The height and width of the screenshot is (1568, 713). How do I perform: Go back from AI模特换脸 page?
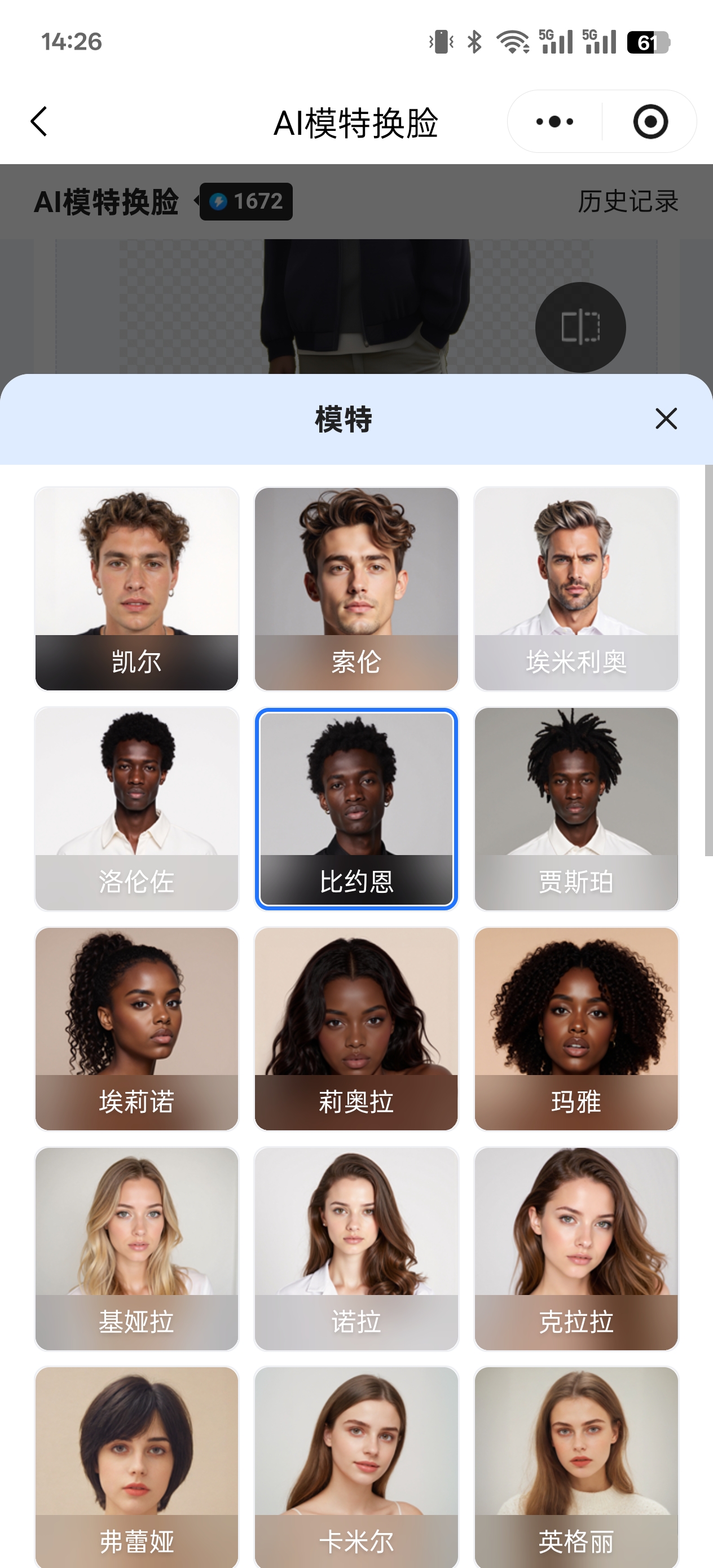pos(39,122)
